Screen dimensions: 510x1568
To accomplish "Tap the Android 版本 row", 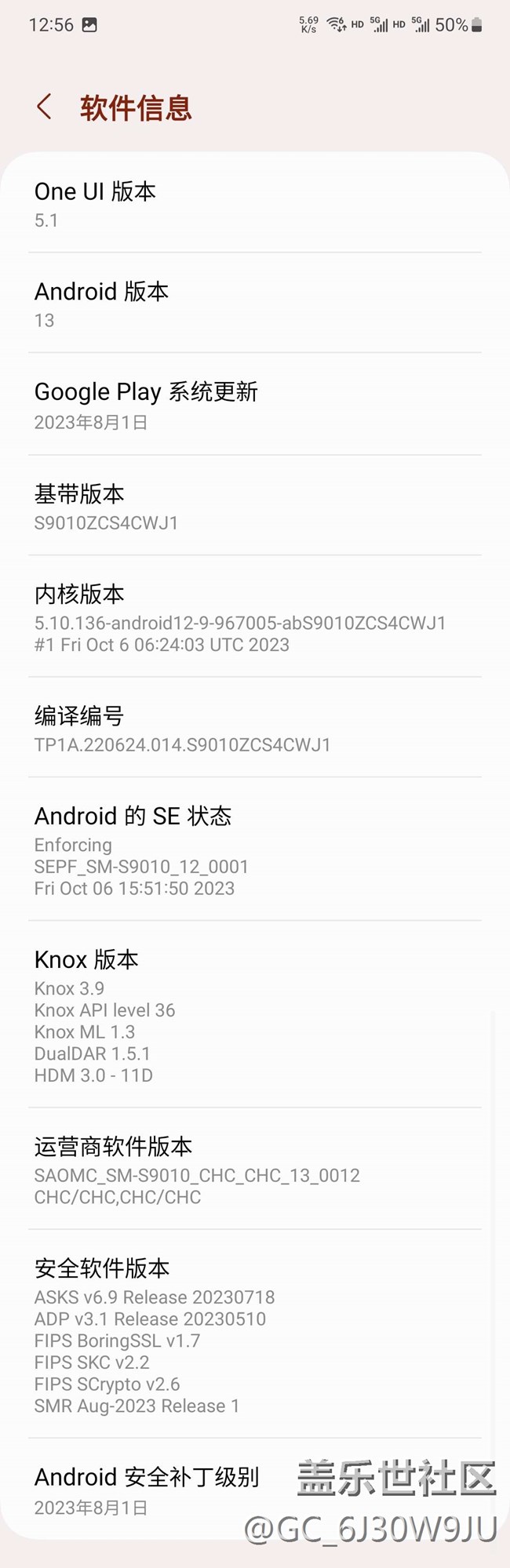I will [255, 304].
